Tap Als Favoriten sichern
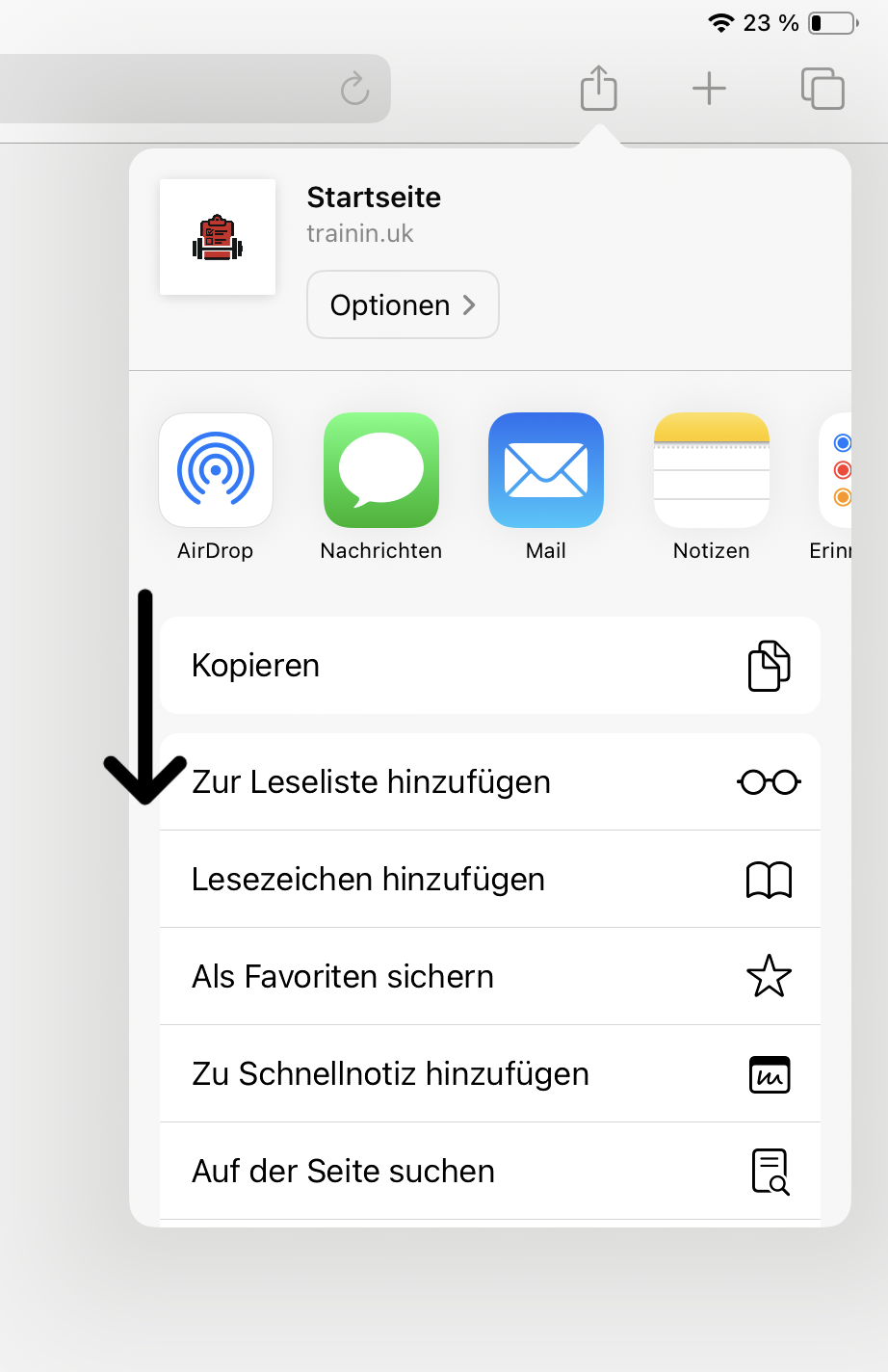Screen dimensions: 888x1372 click(x=489, y=977)
